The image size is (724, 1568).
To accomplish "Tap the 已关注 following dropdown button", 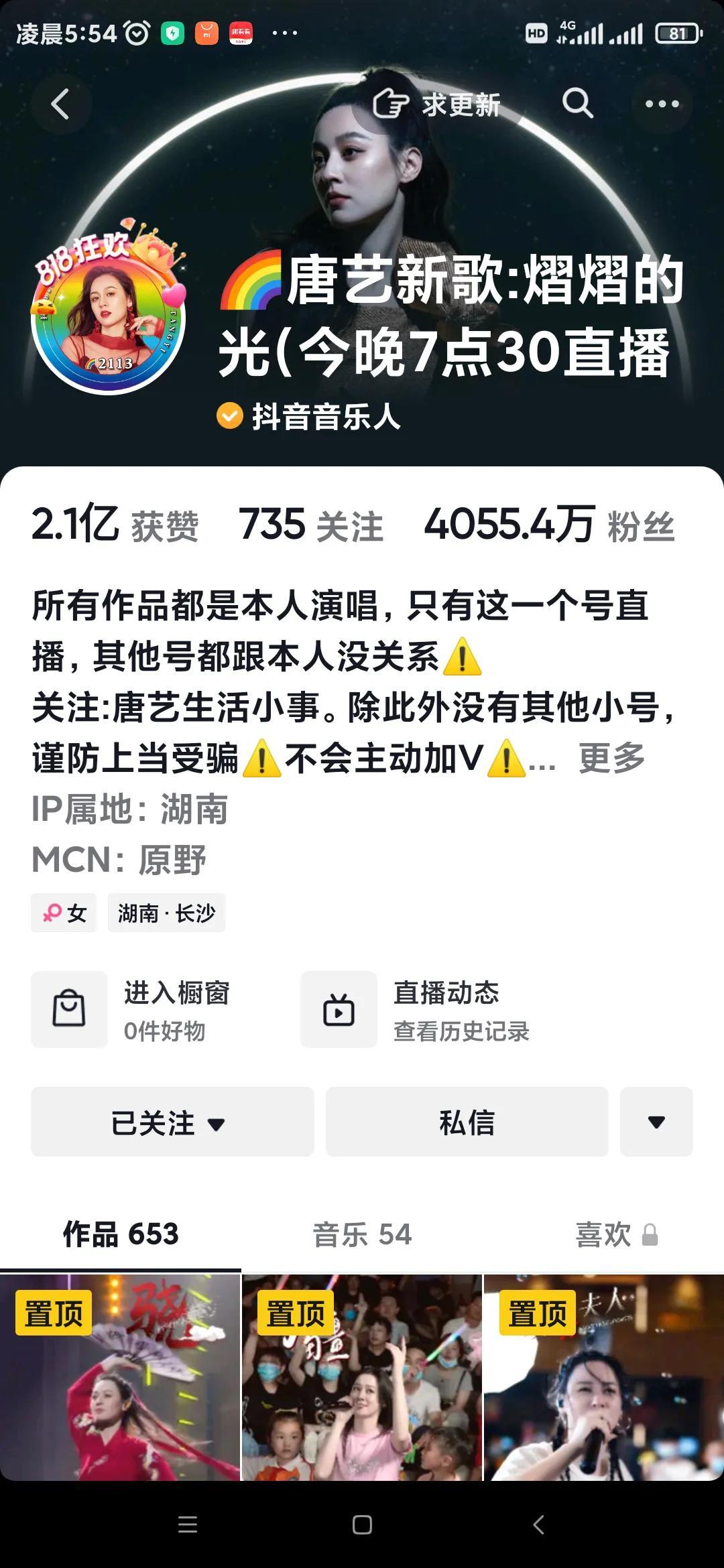I will 172,1122.
